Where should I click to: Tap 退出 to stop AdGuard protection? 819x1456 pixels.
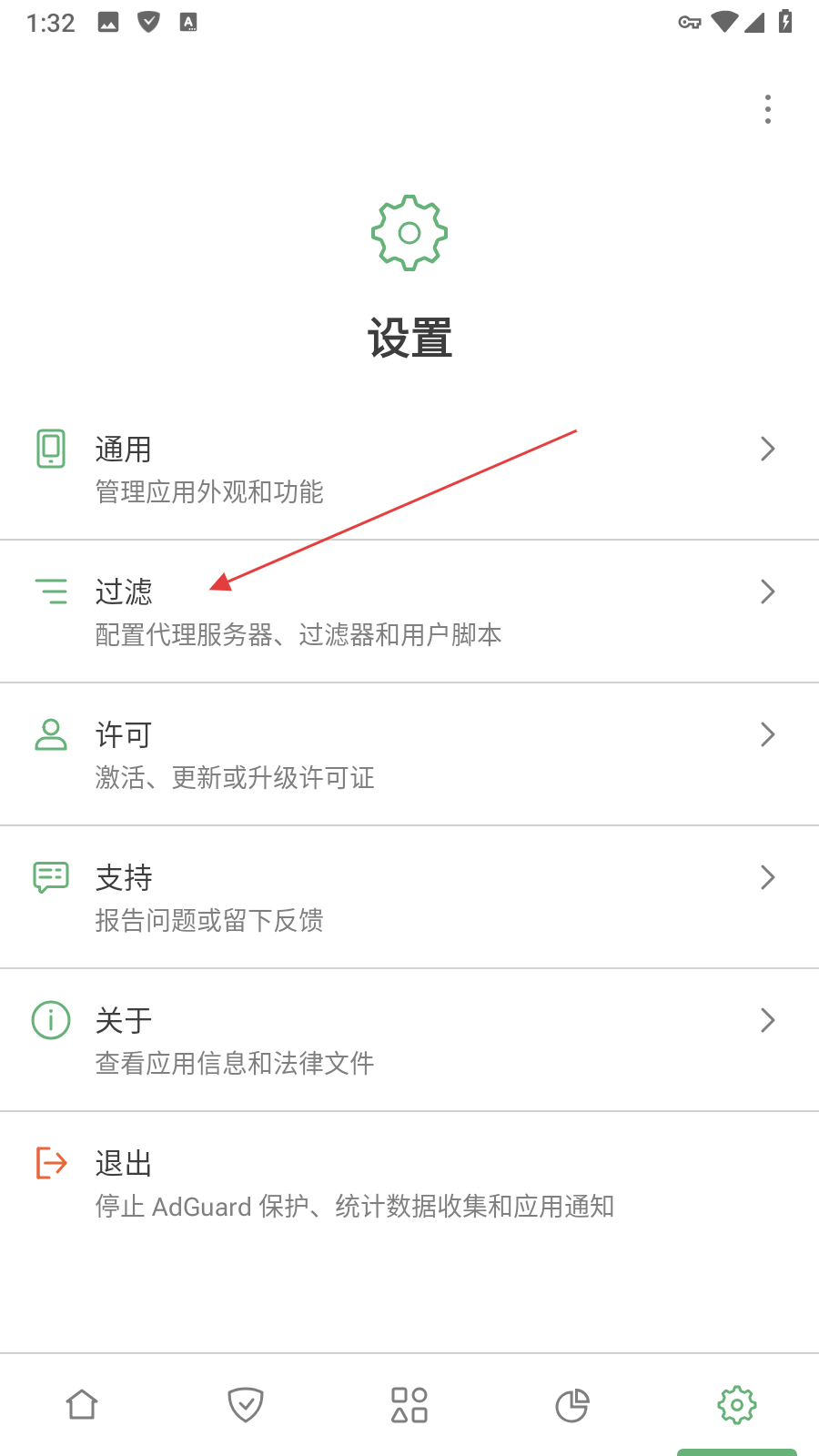tap(409, 1181)
